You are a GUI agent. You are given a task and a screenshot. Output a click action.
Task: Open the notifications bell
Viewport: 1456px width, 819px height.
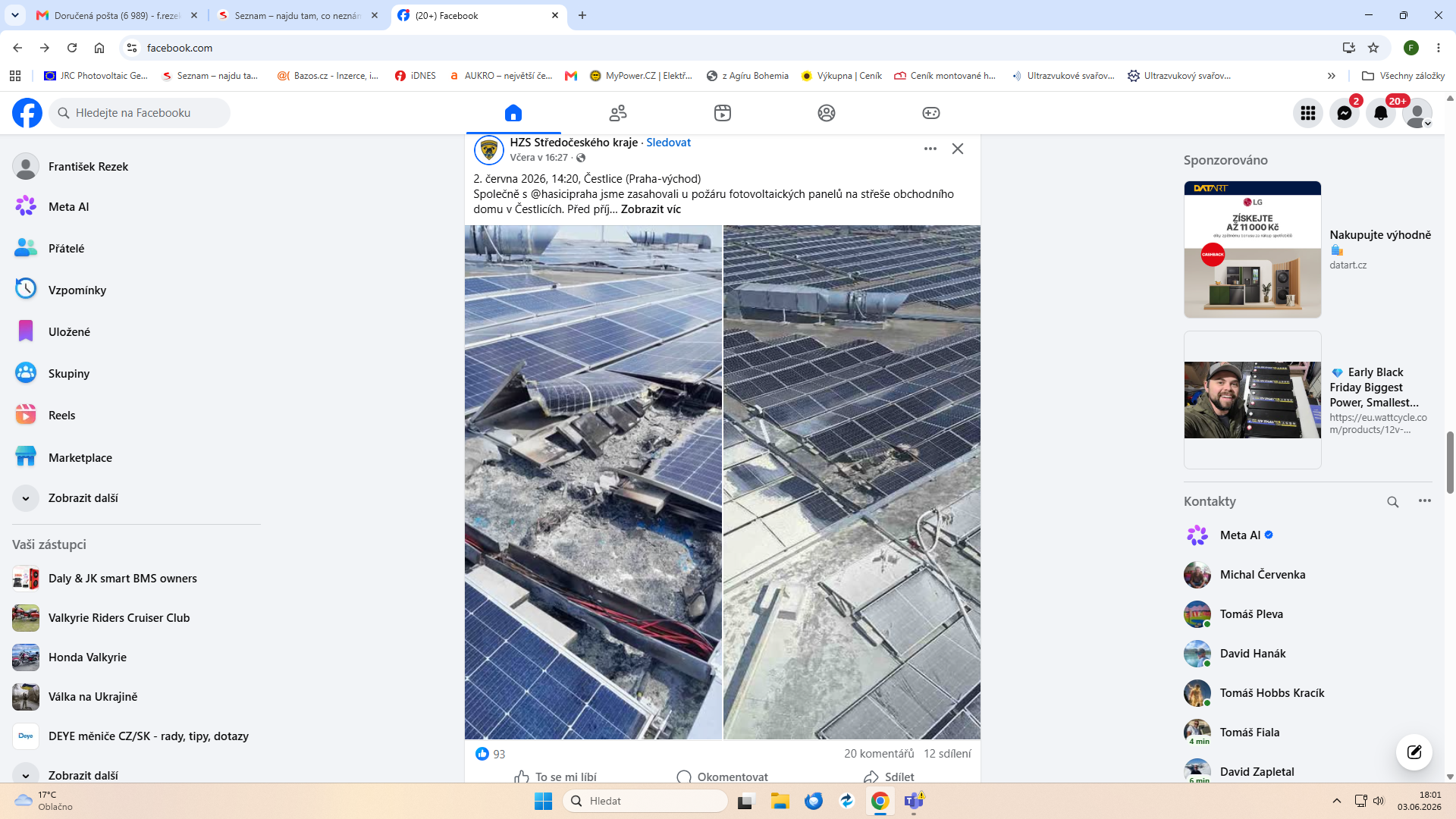[x=1380, y=113]
